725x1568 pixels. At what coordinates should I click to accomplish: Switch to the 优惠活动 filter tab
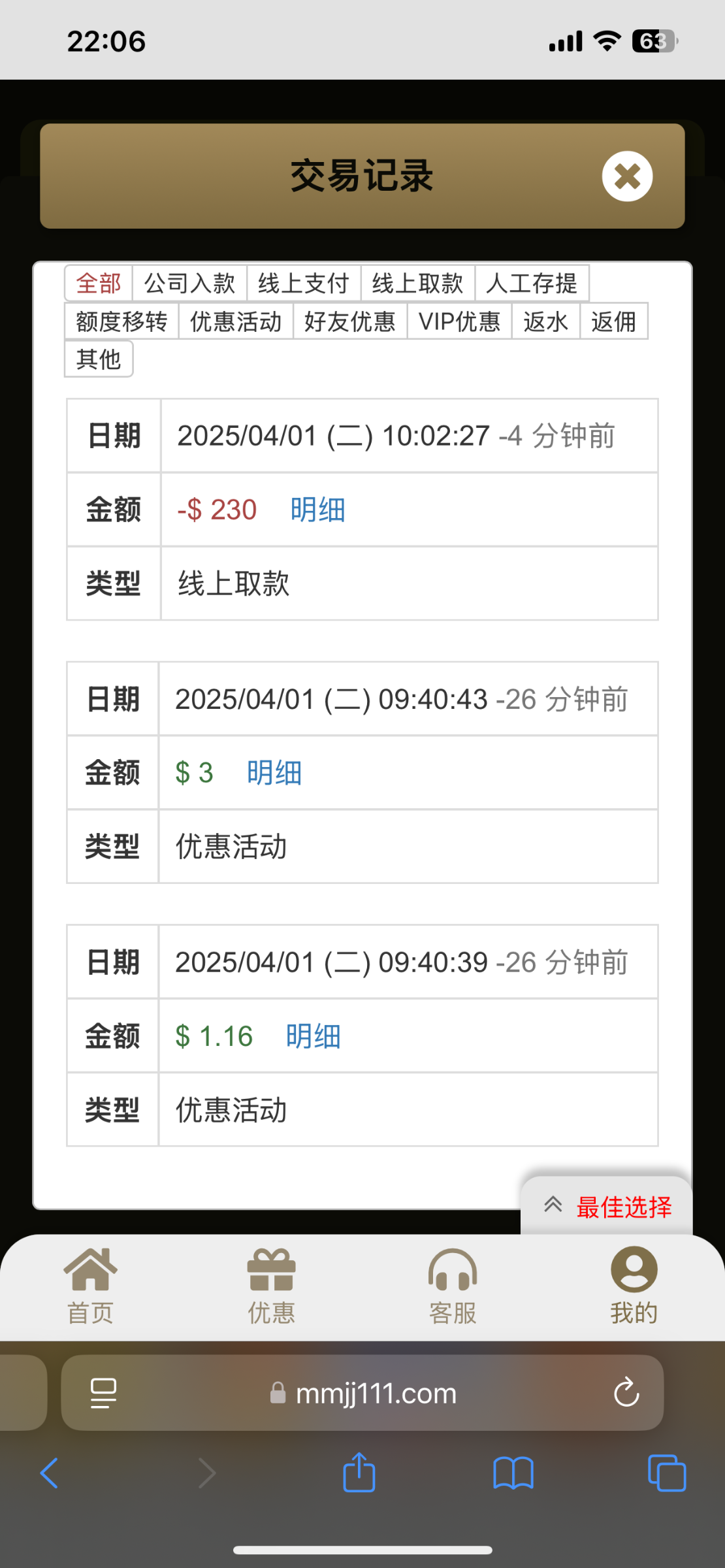236,321
